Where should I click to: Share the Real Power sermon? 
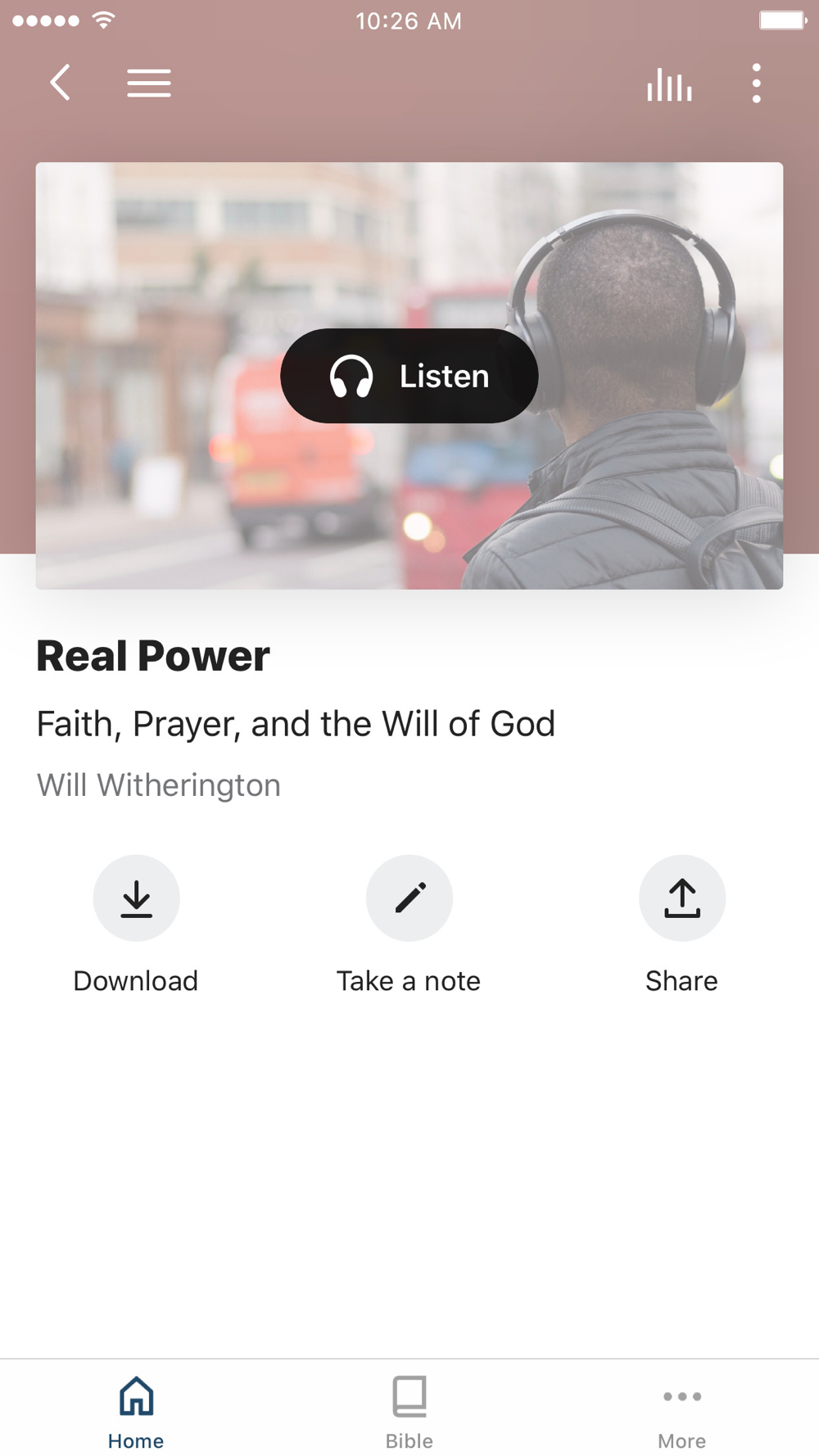point(681,898)
